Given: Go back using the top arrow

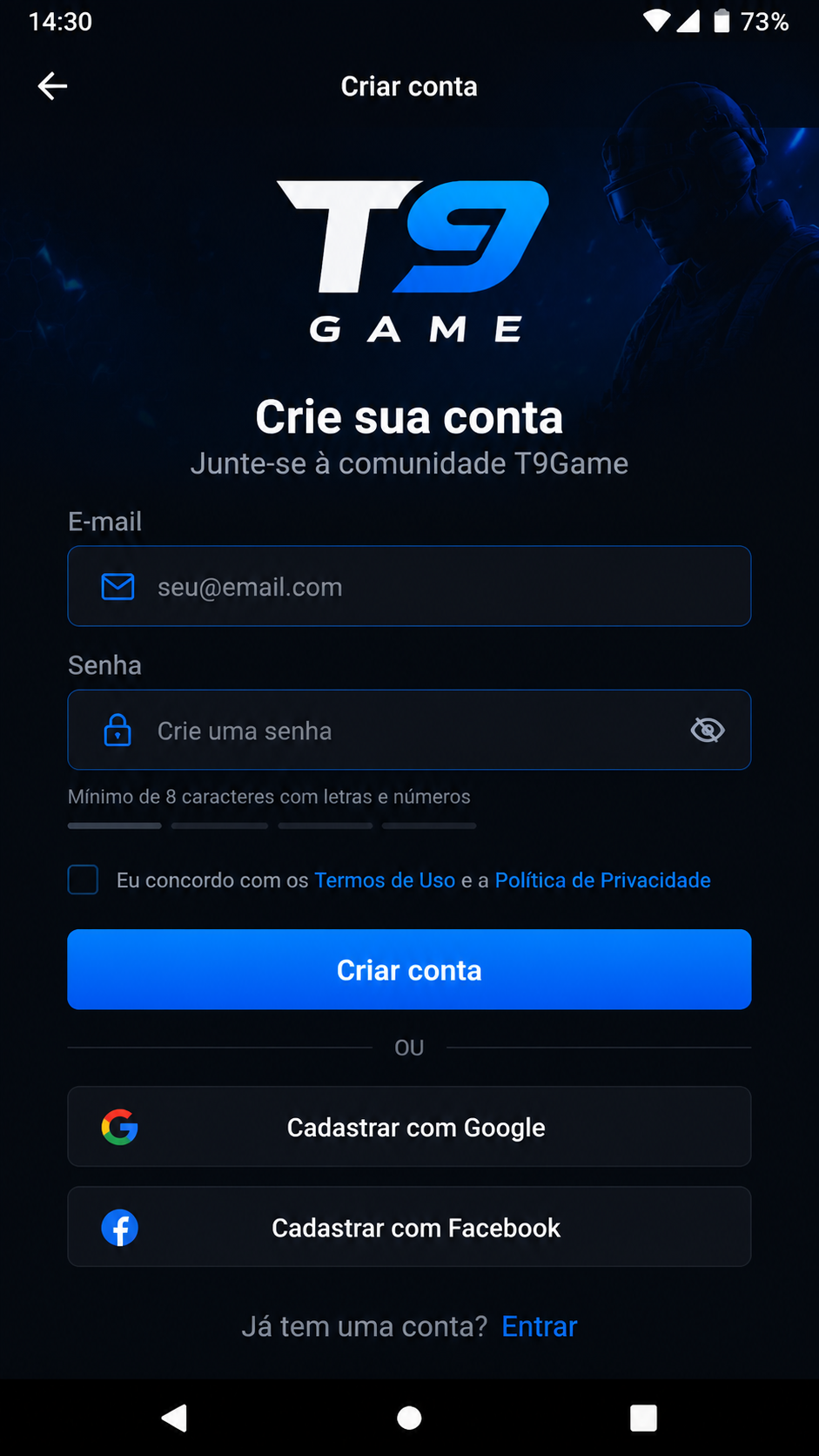Looking at the screenshot, I should (x=52, y=86).
